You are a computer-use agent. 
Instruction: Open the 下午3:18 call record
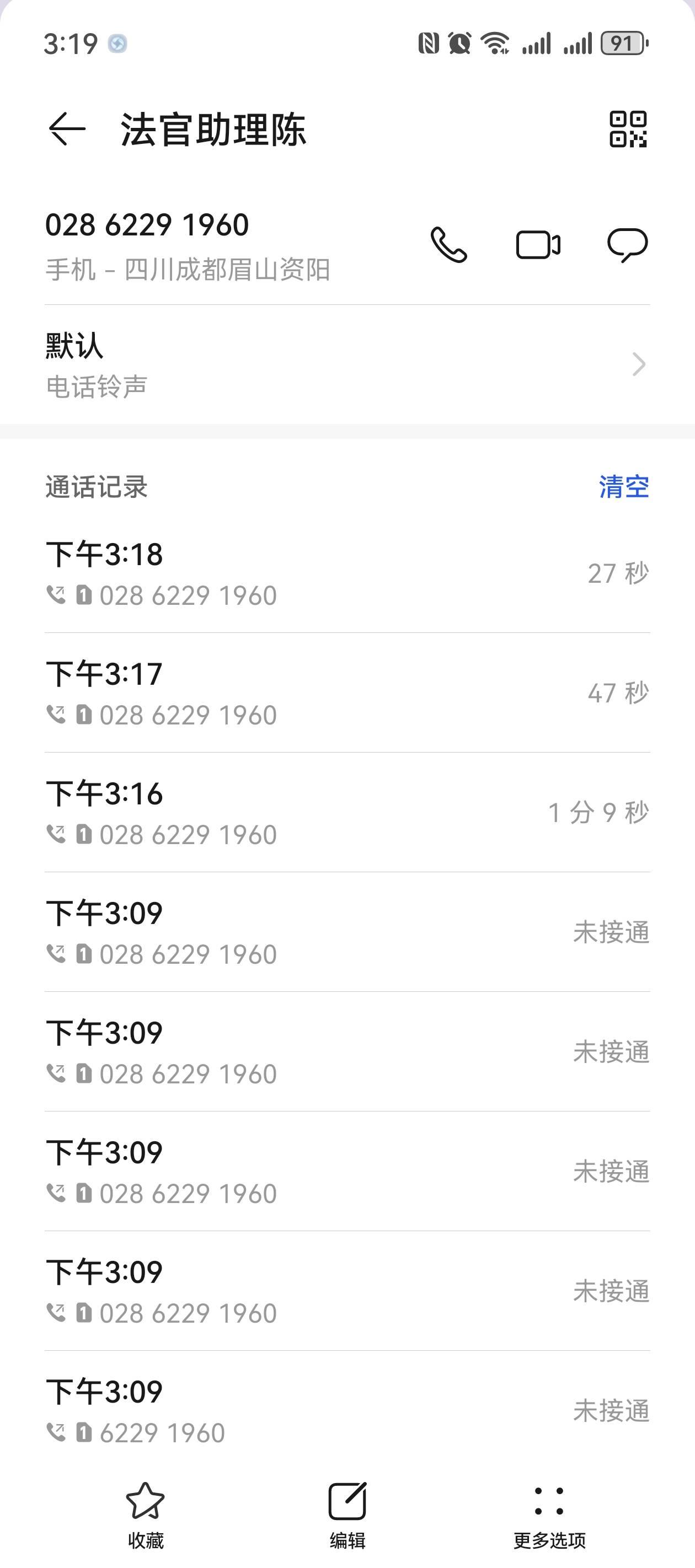tap(347, 573)
